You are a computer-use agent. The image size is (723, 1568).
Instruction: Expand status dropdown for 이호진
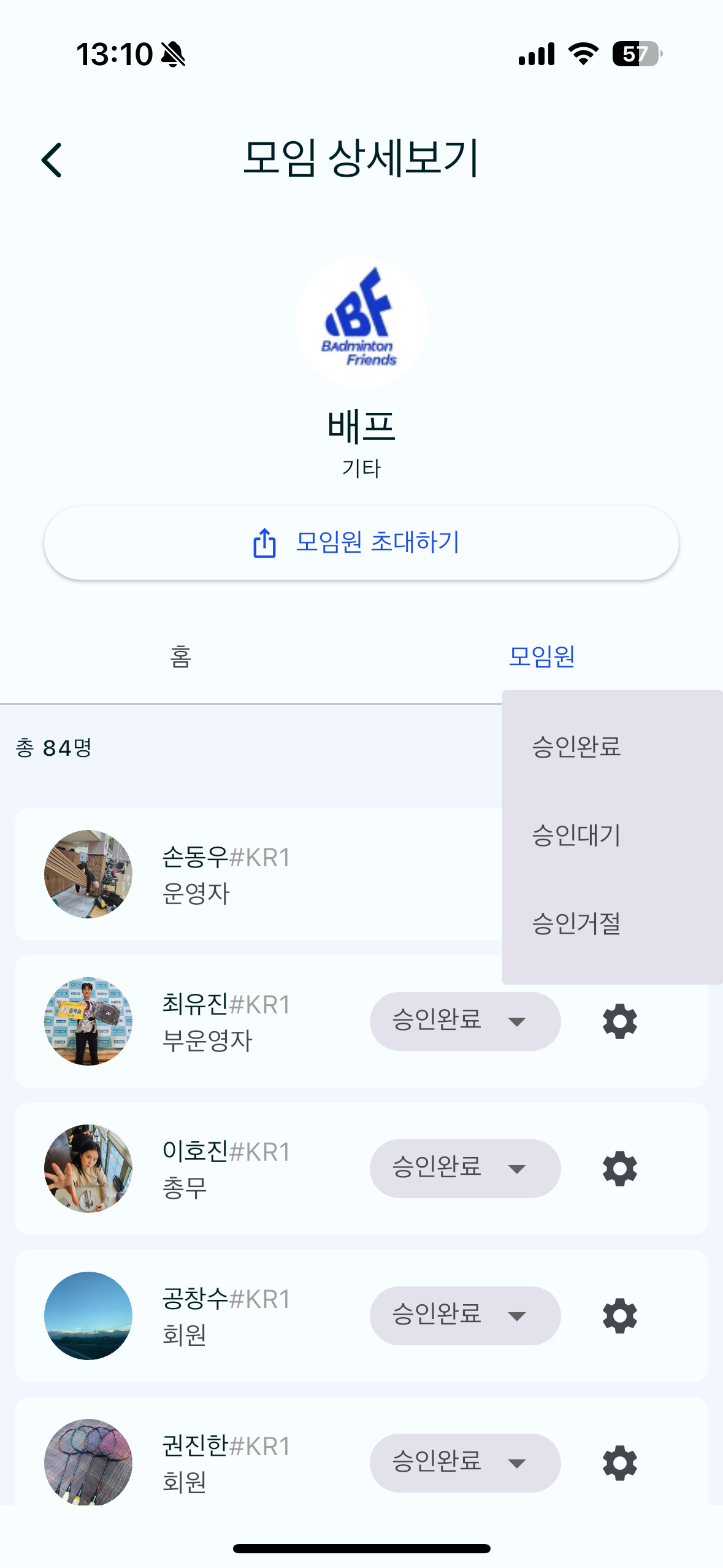click(465, 1168)
